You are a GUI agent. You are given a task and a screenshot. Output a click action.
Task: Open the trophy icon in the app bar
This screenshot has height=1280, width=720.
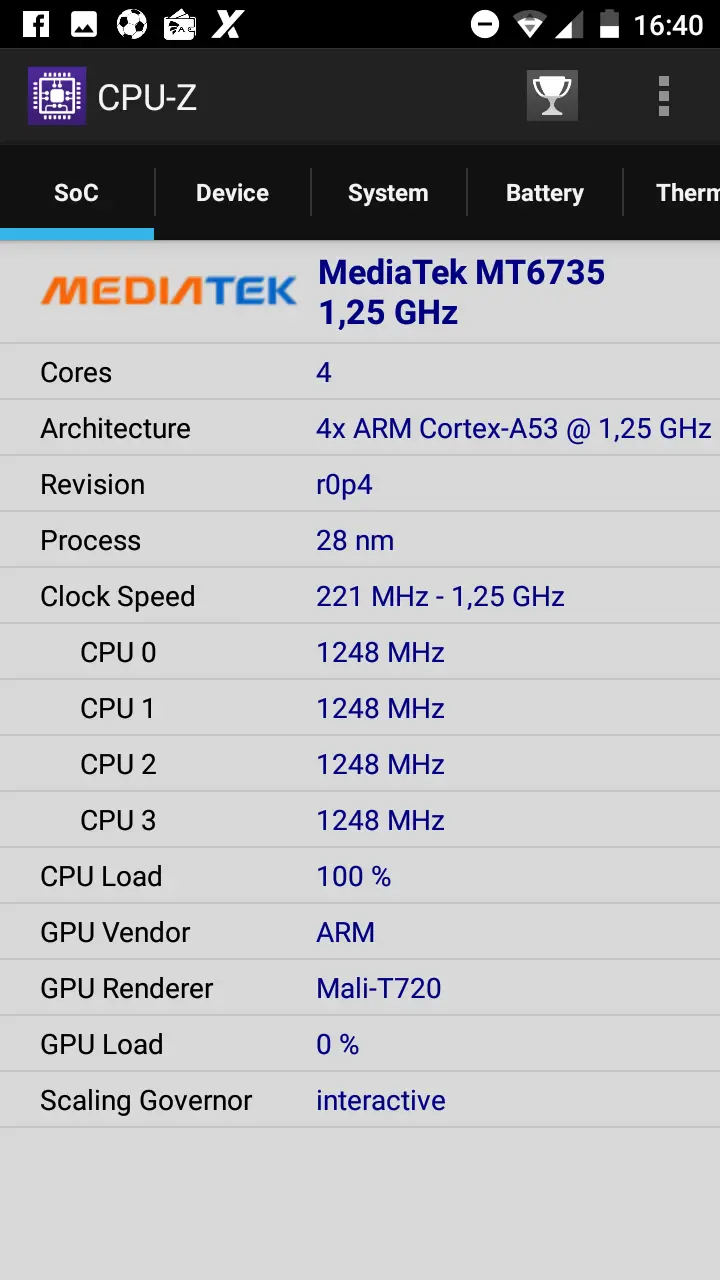point(552,97)
